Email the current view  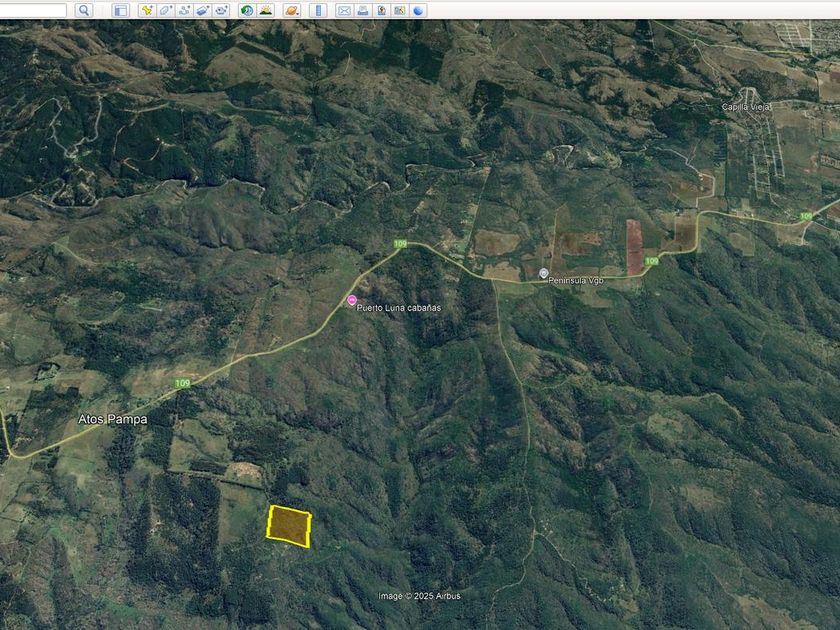[x=344, y=10]
